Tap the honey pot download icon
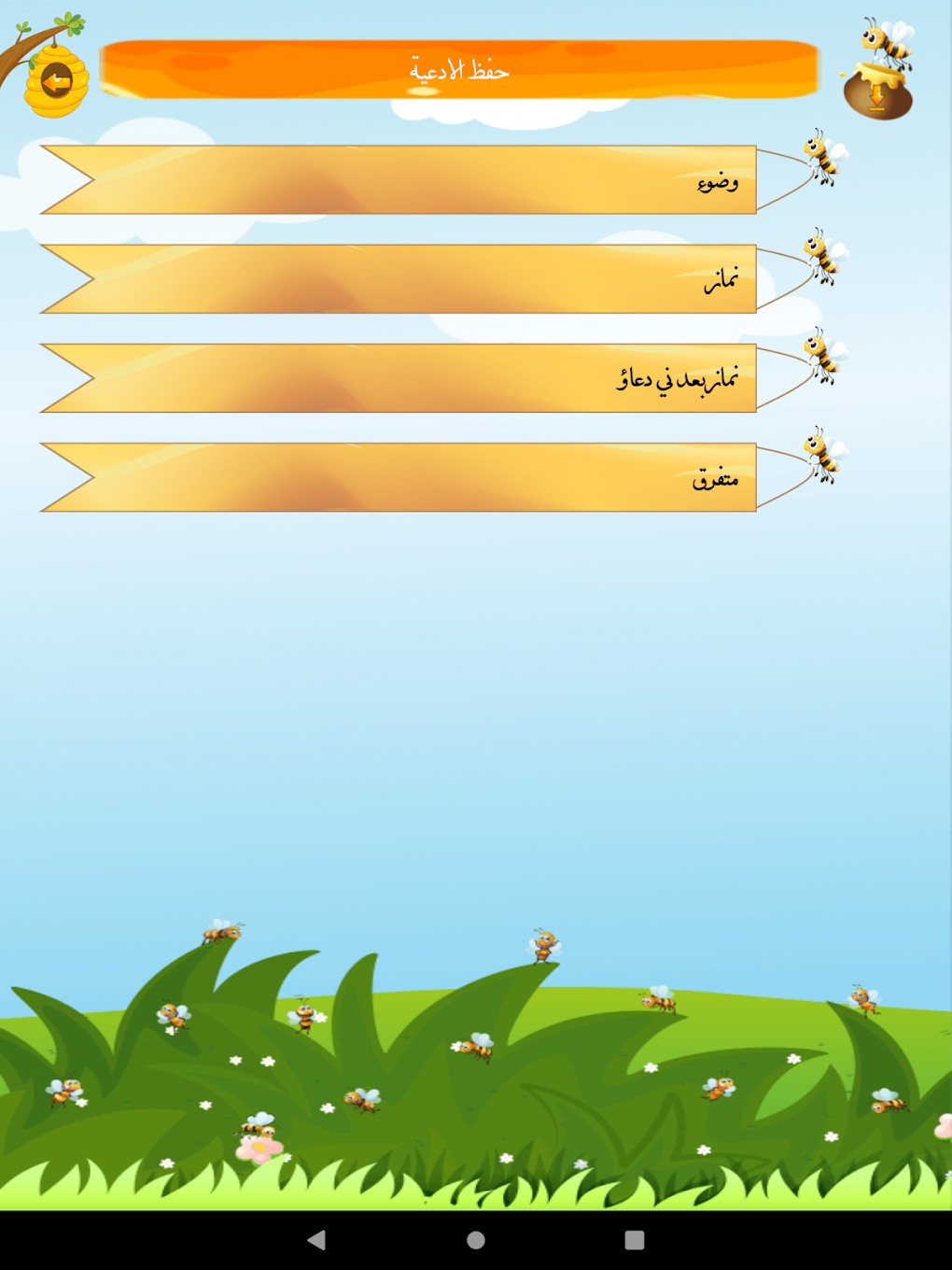This screenshot has width=952, height=1270. 877,93
